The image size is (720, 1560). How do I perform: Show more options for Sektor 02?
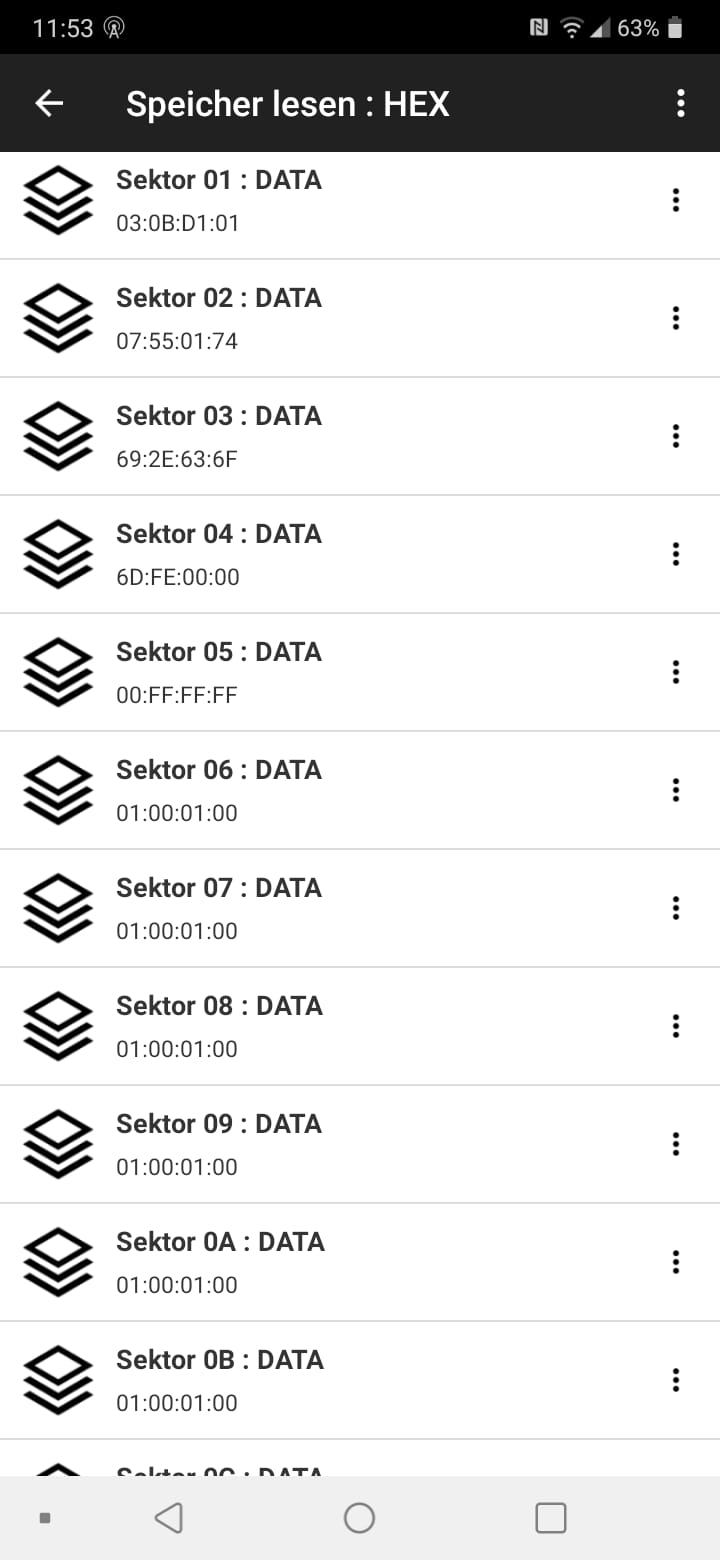click(x=676, y=318)
